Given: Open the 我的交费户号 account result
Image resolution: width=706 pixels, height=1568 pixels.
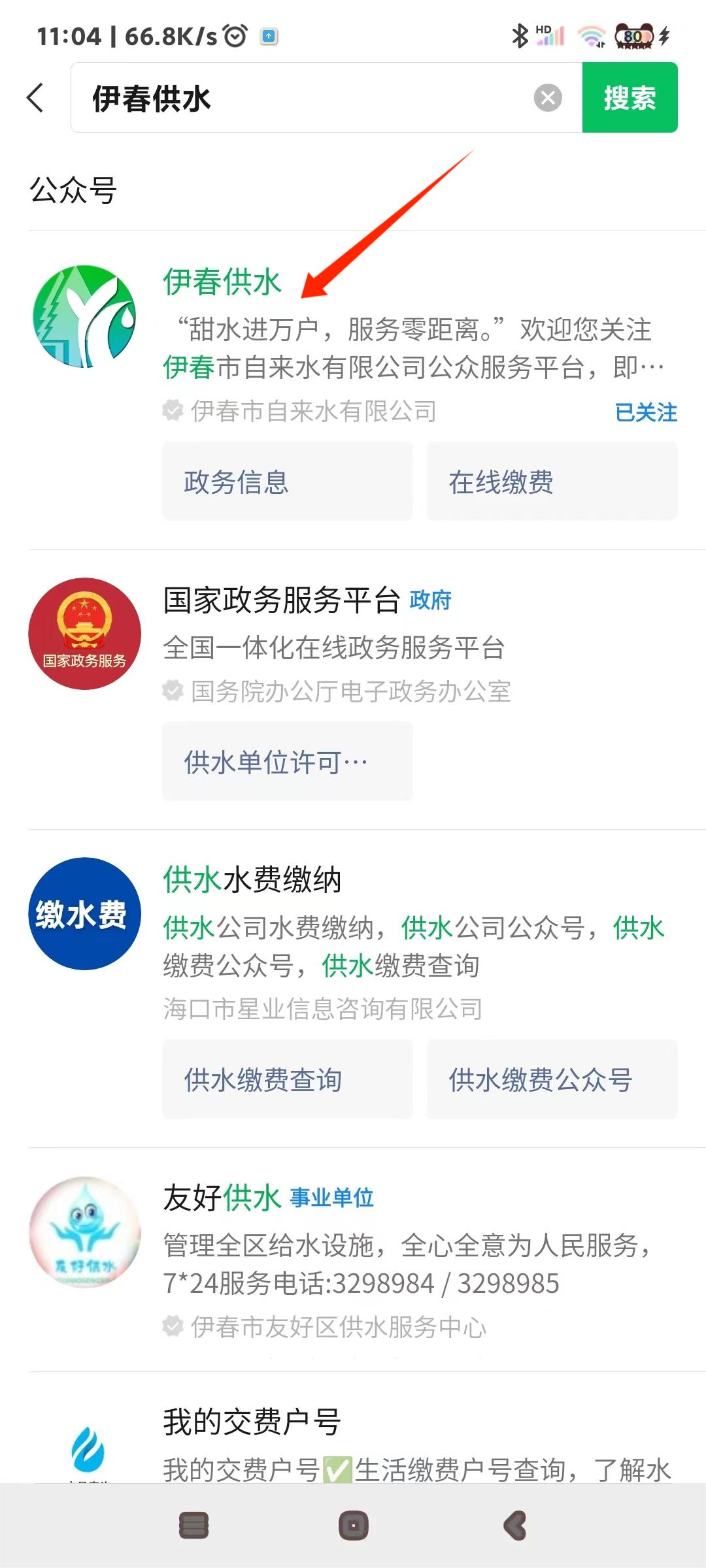Looking at the screenshot, I should coord(252,1422).
